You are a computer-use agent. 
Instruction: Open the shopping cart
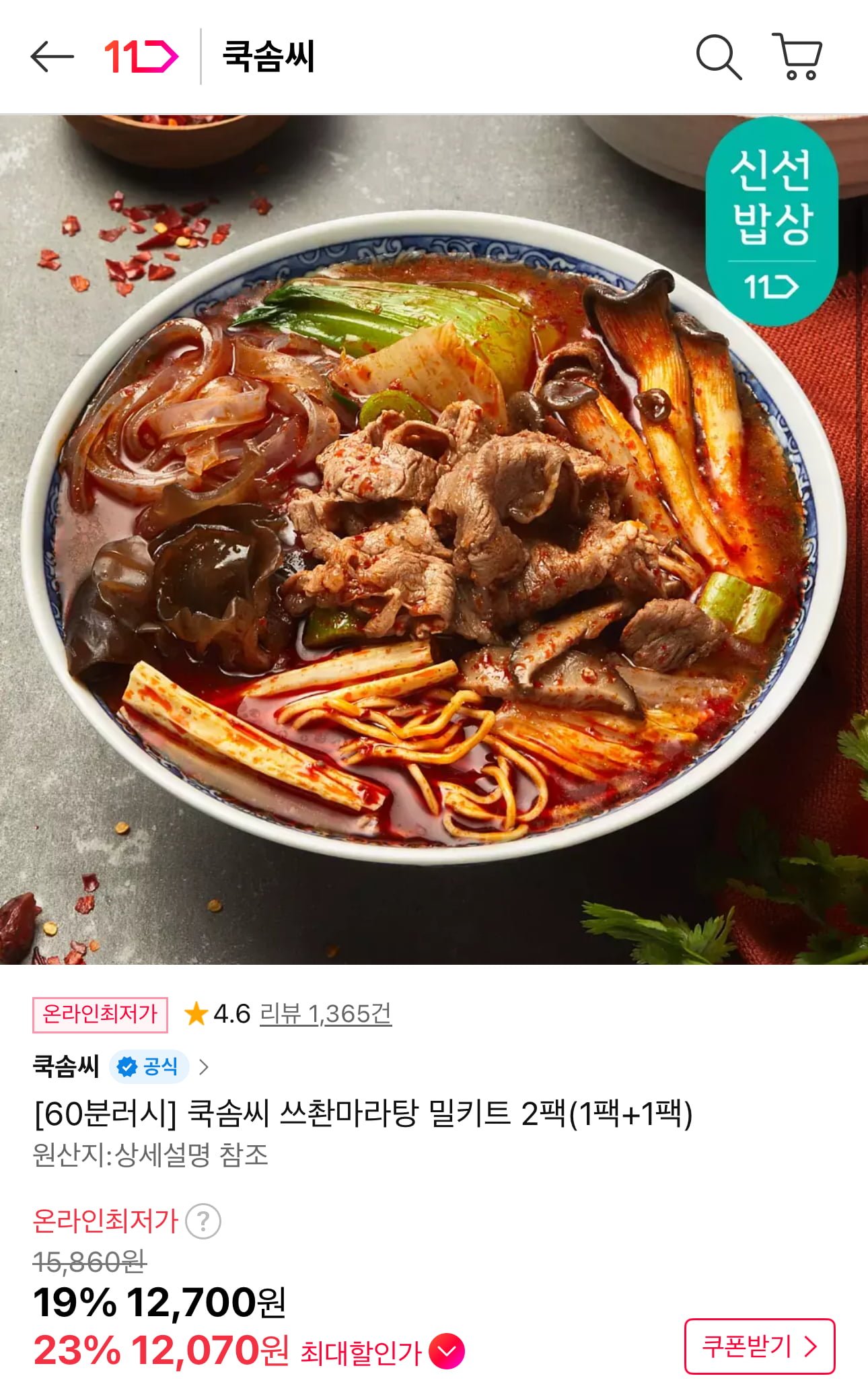point(797,57)
